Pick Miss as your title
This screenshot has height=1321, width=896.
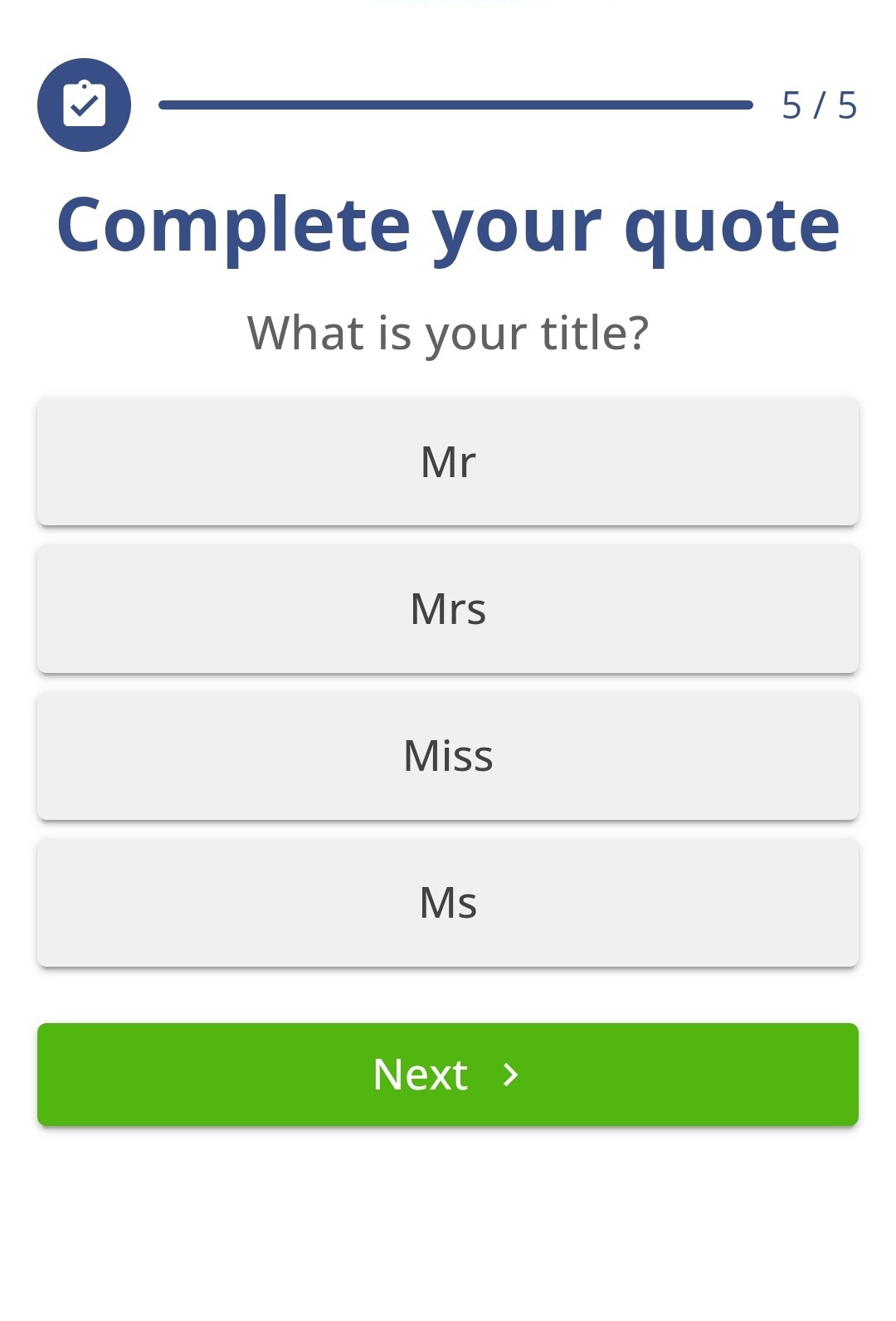(448, 756)
